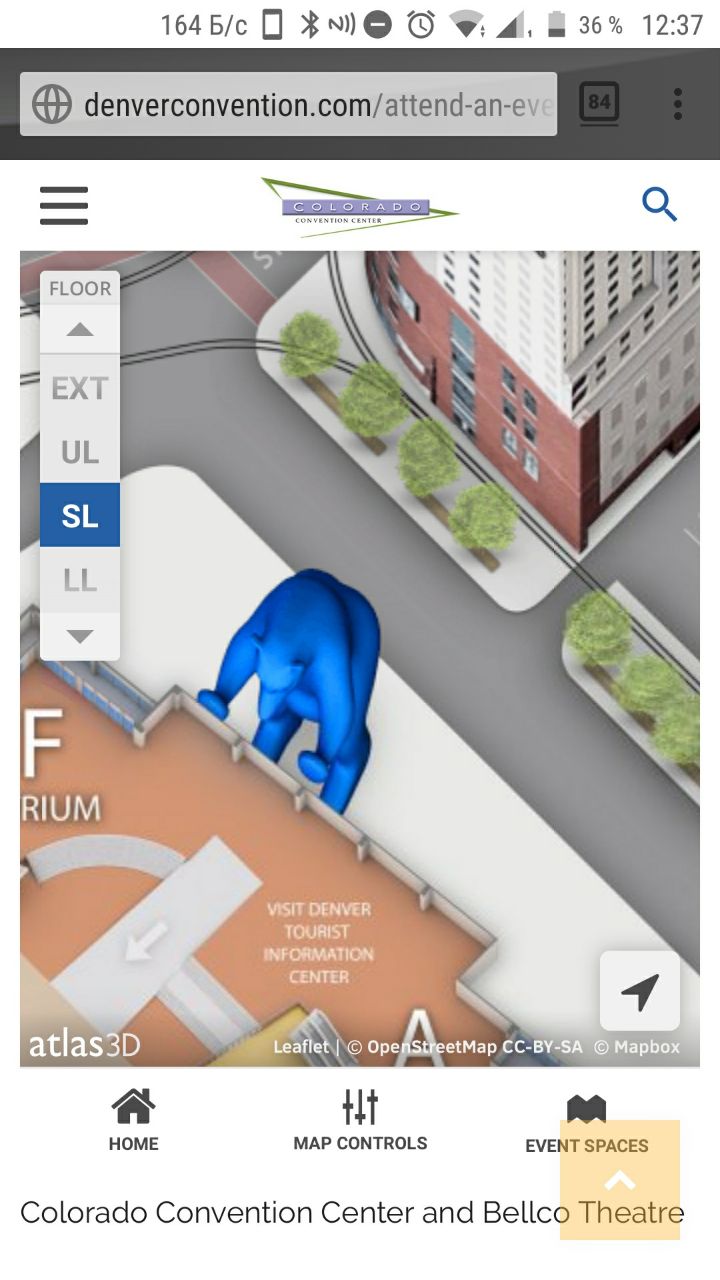The height and width of the screenshot is (1280, 720).
Task: Open the hamburger navigation menu
Action: (64, 205)
